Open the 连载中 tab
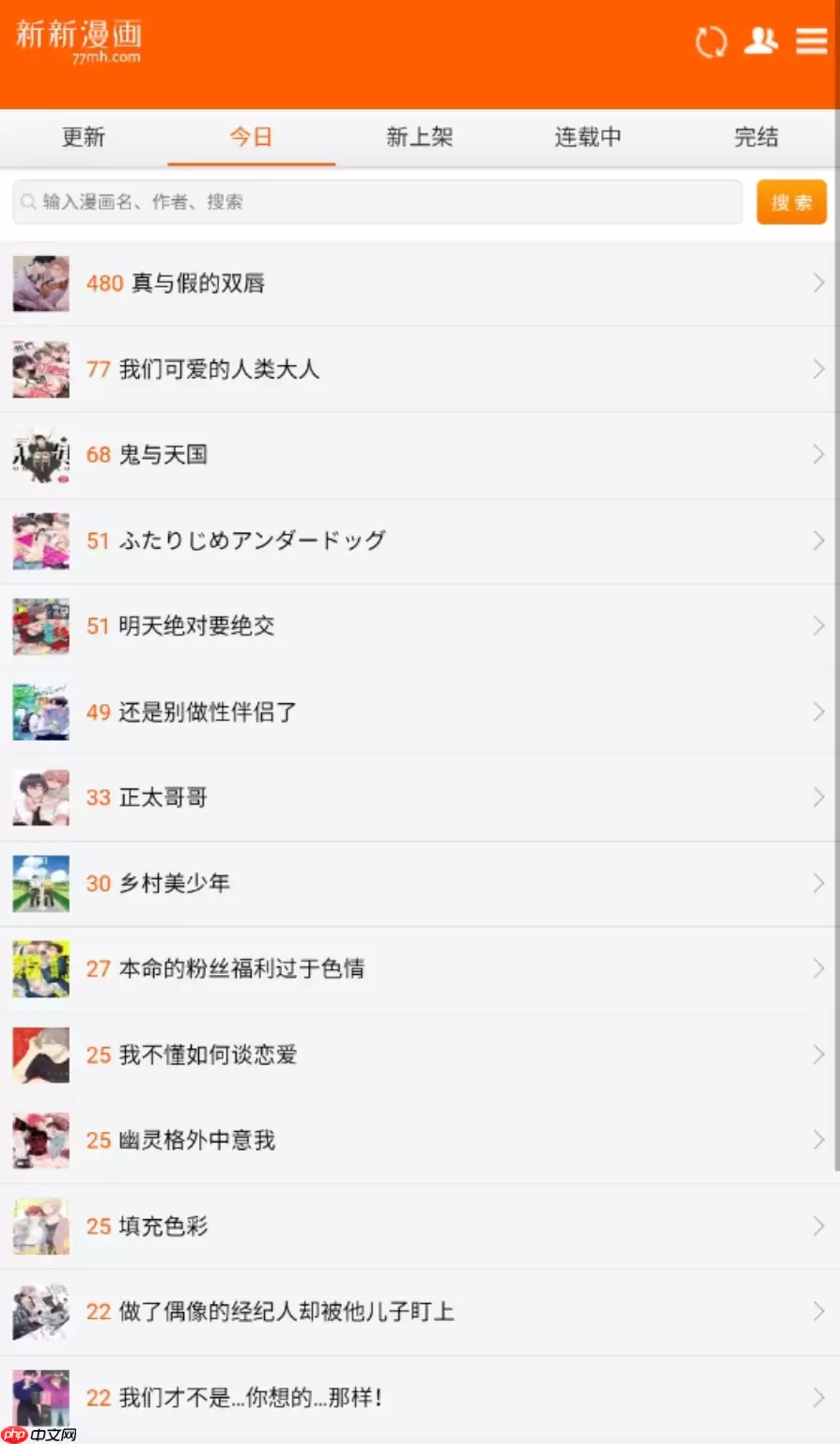Image resolution: width=840 pixels, height=1444 pixels. click(588, 137)
